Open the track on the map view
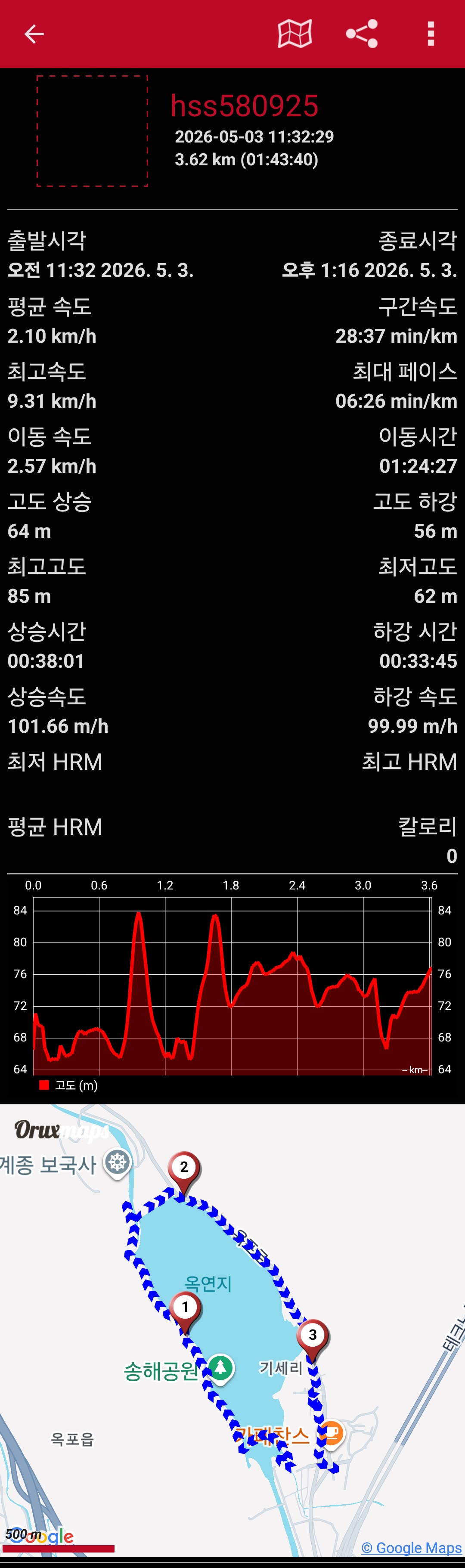This screenshot has width=465, height=1568. (x=295, y=34)
